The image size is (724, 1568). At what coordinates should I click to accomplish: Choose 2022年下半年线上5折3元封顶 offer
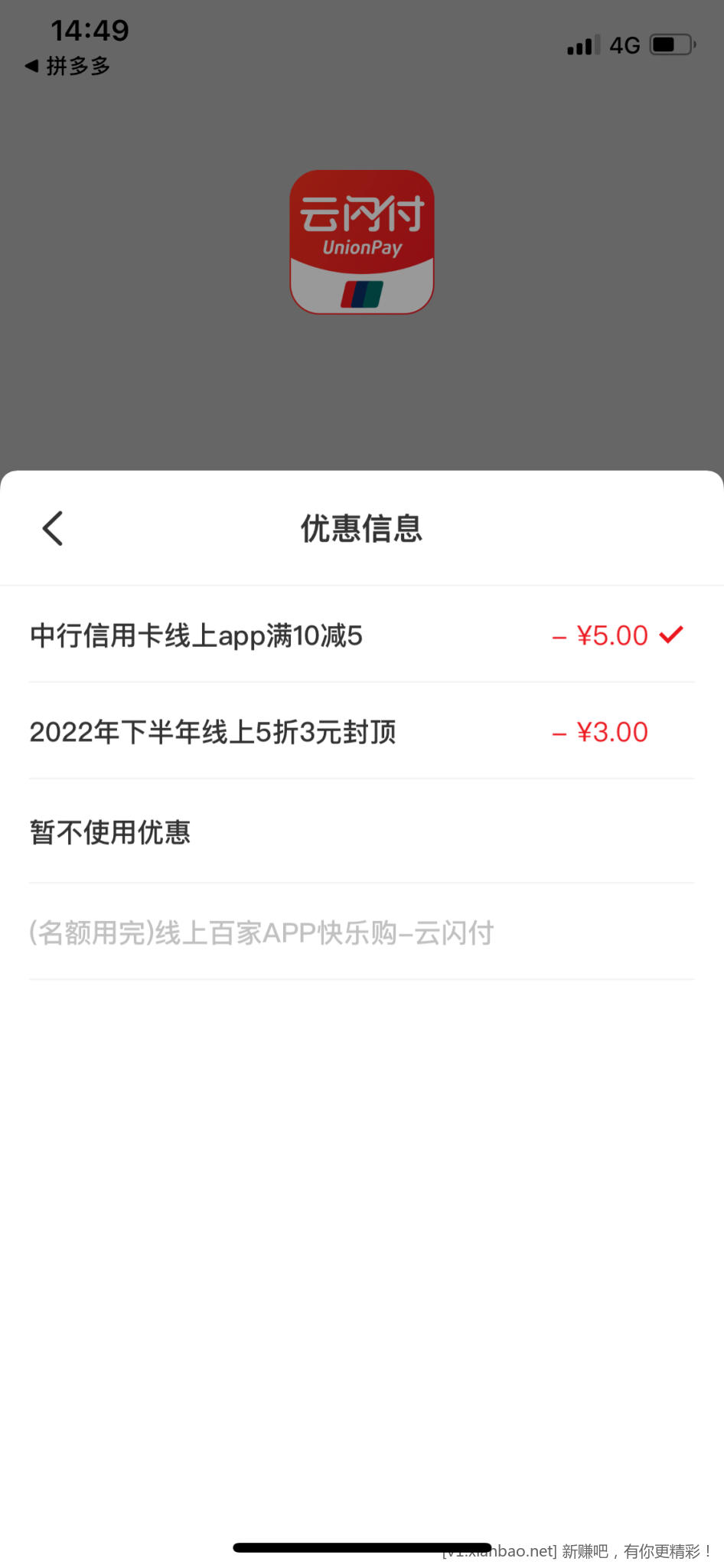361,732
